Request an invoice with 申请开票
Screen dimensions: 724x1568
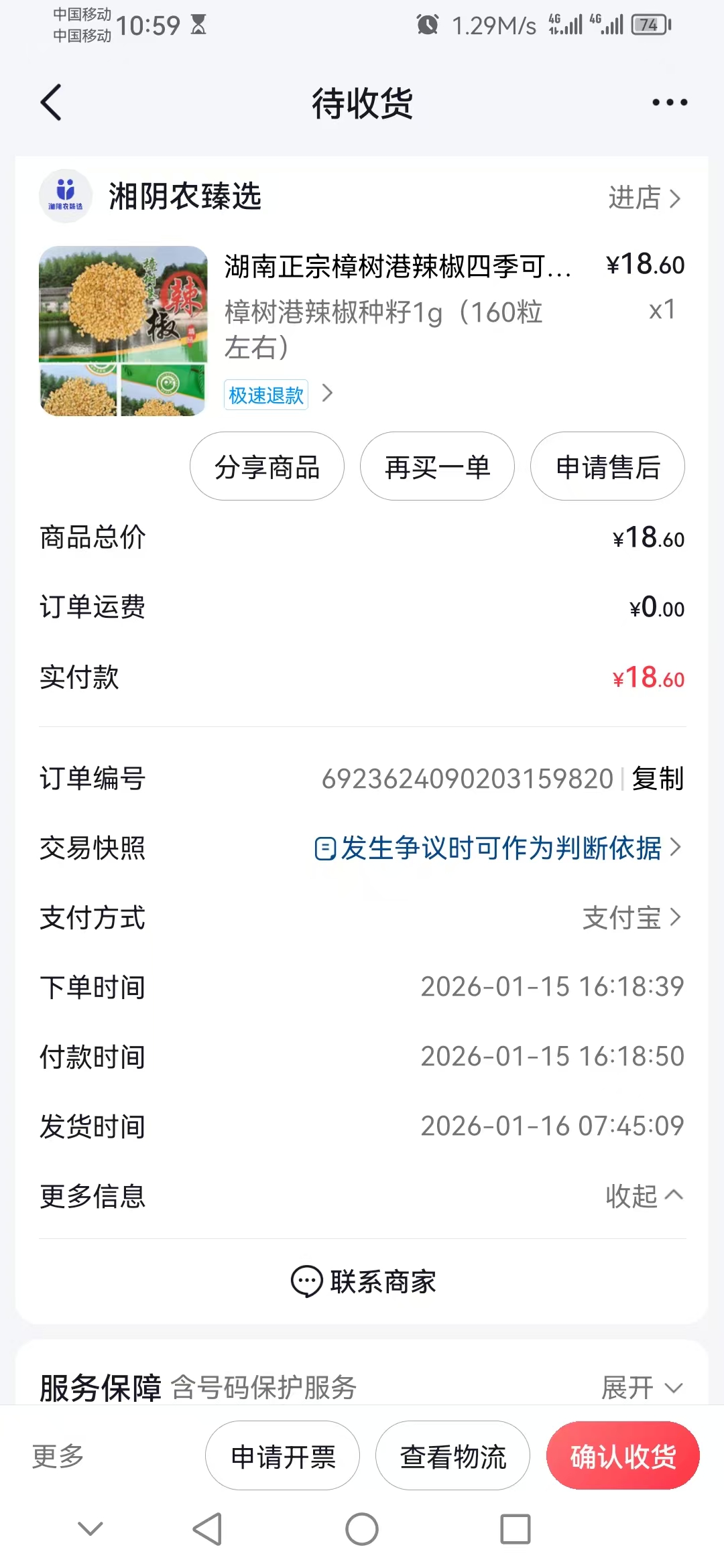point(282,1456)
